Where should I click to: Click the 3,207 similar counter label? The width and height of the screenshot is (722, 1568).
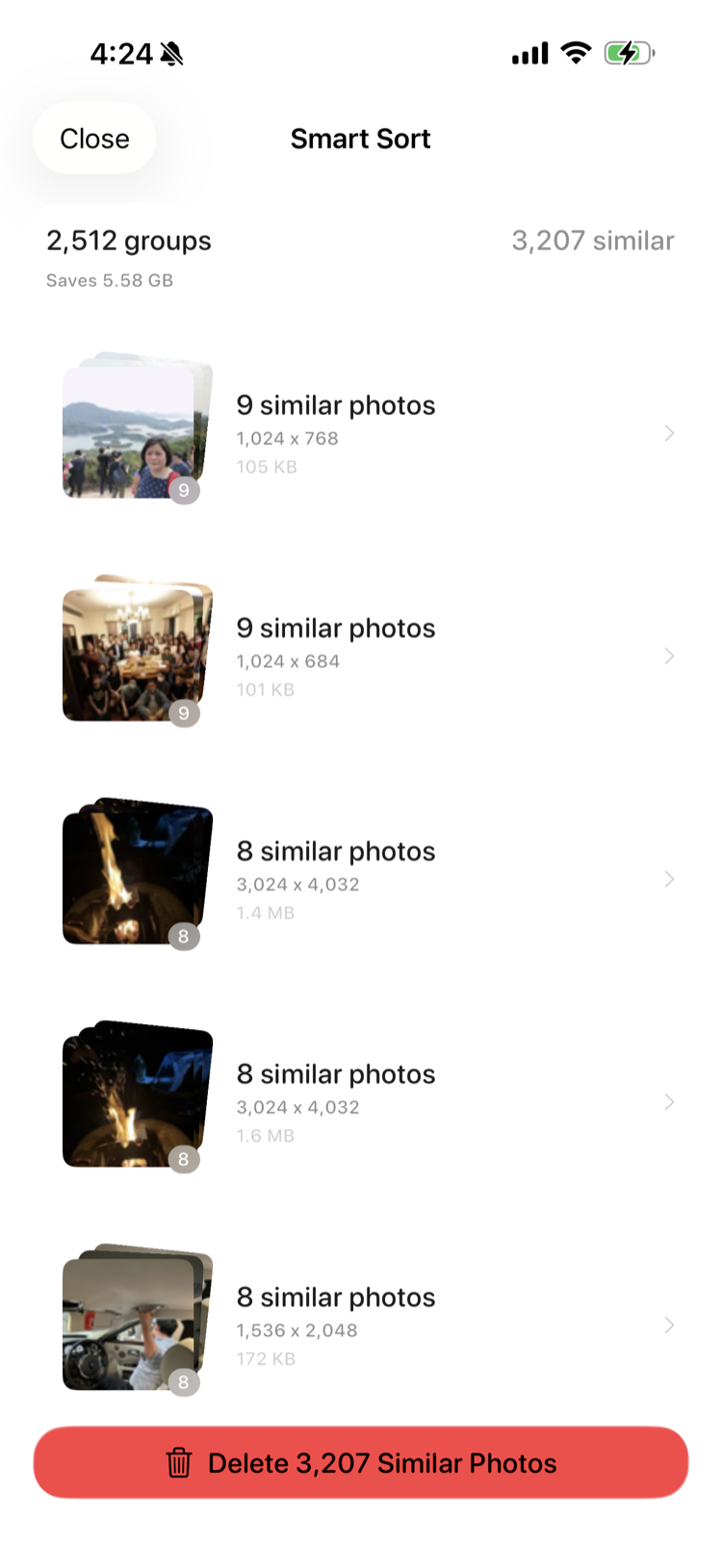point(594,241)
